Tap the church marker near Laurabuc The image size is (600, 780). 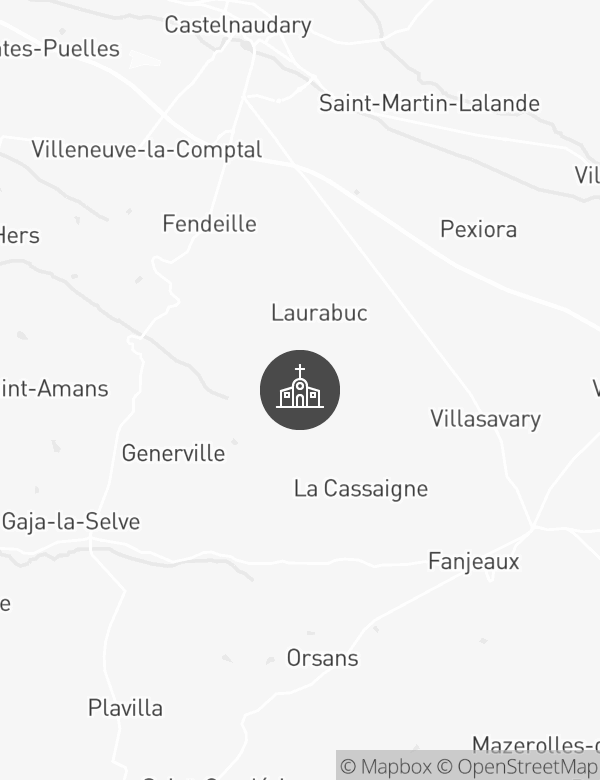300,390
